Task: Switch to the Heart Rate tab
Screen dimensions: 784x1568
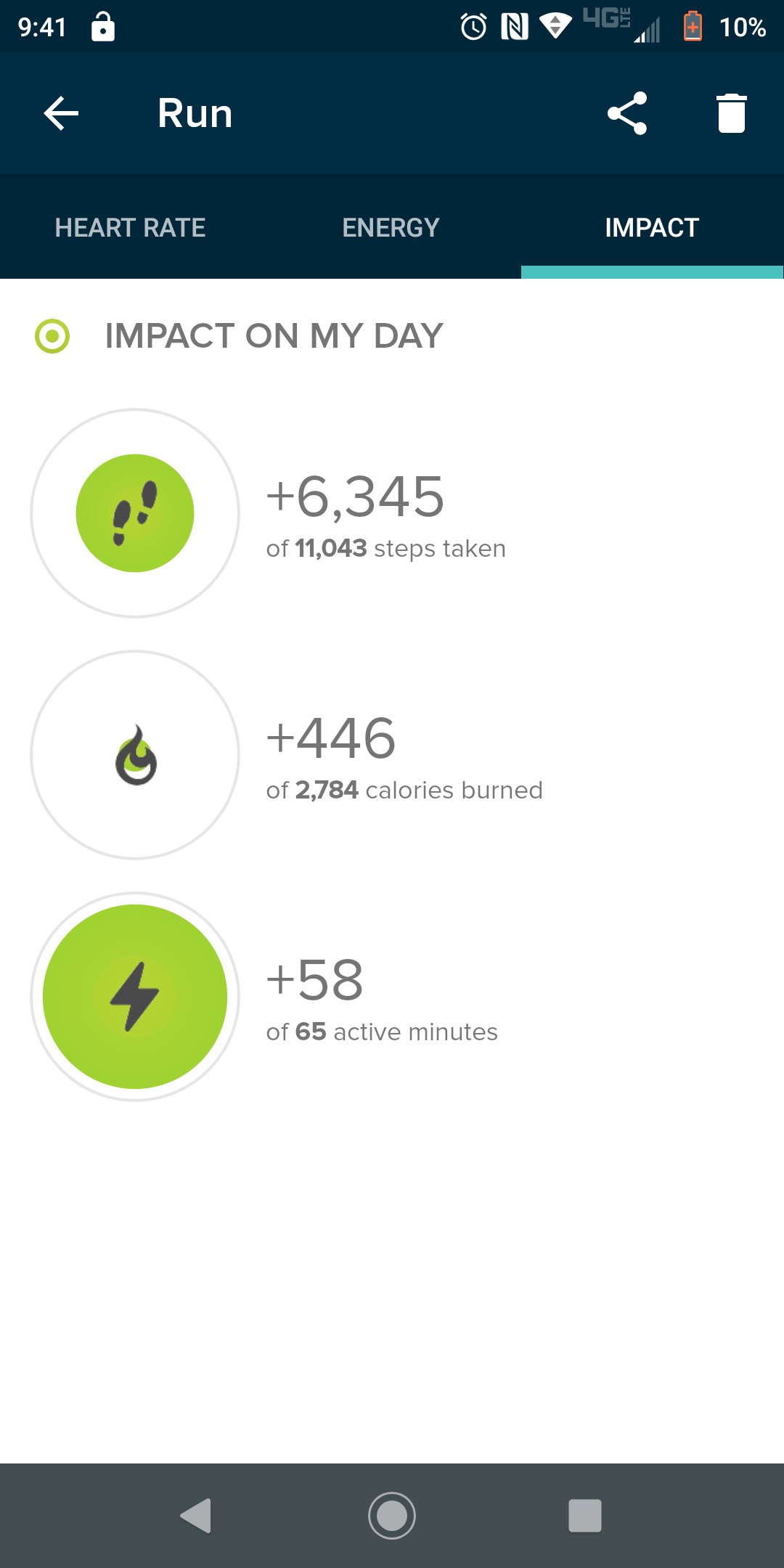Action: 130,227
